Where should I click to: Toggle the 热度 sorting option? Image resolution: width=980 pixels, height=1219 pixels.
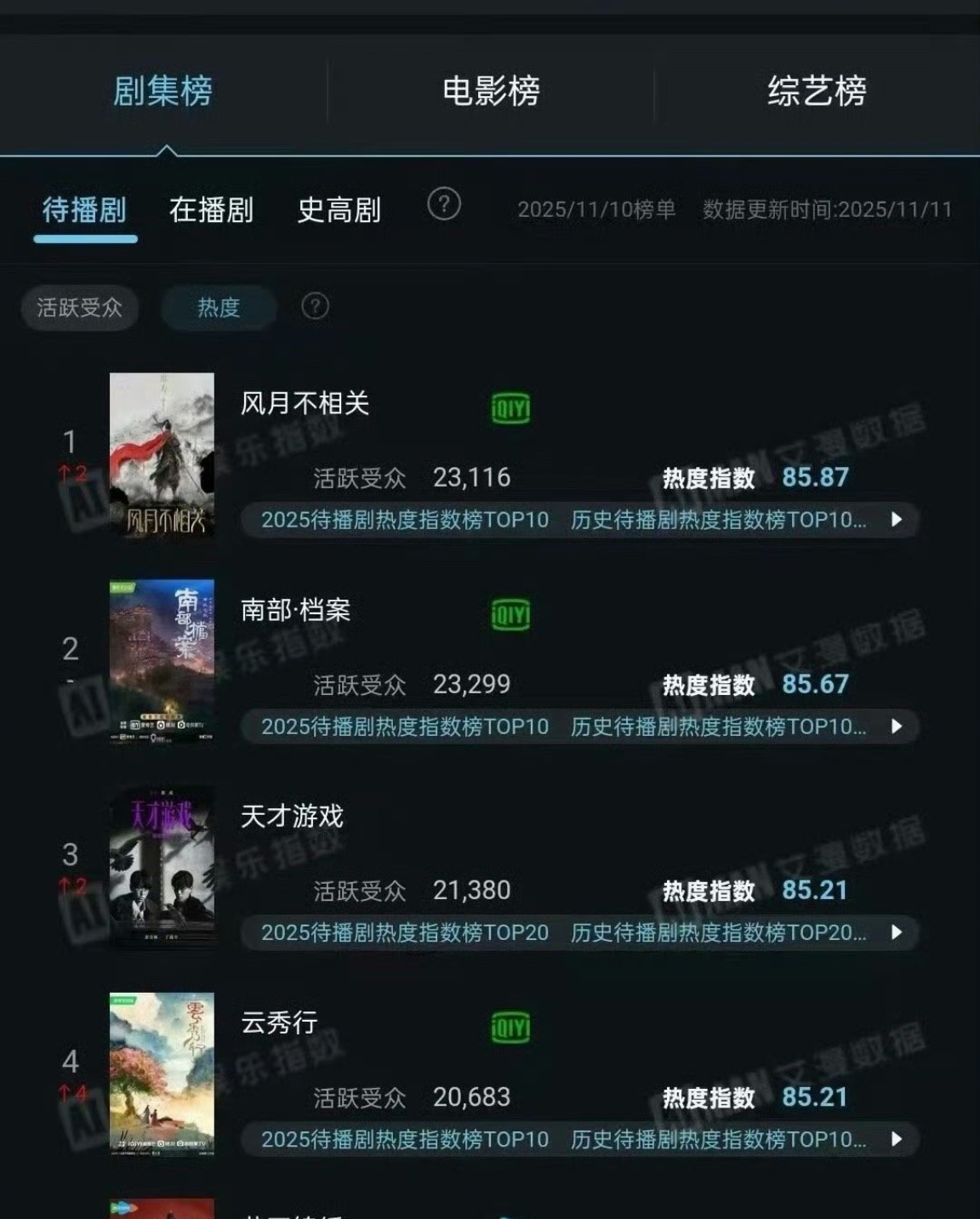click(218, 307)
